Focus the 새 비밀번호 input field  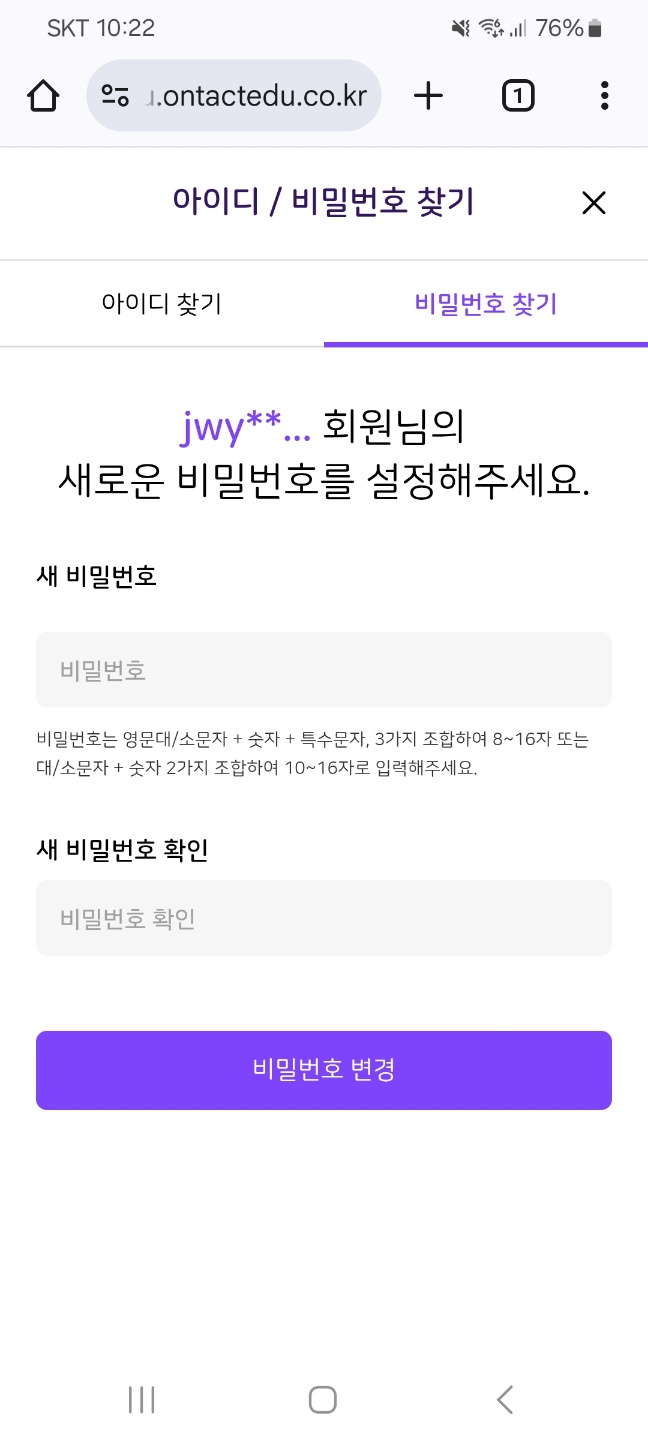click(x=324, y=670)
